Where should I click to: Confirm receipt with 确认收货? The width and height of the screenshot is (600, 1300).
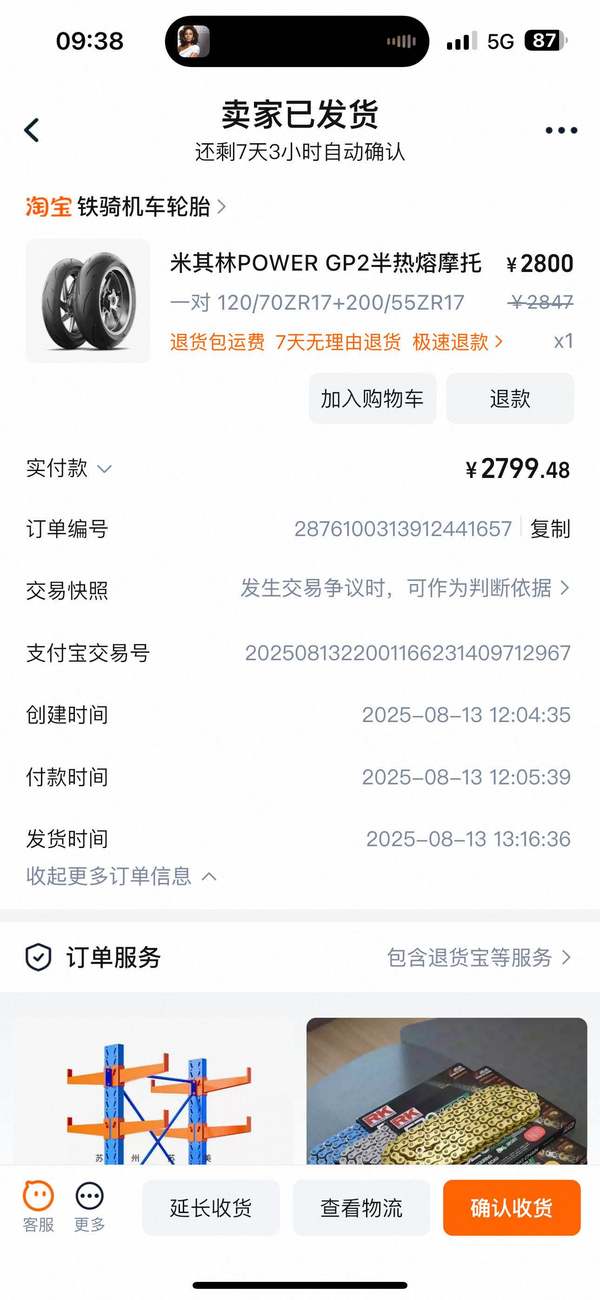pos(511,1208)
